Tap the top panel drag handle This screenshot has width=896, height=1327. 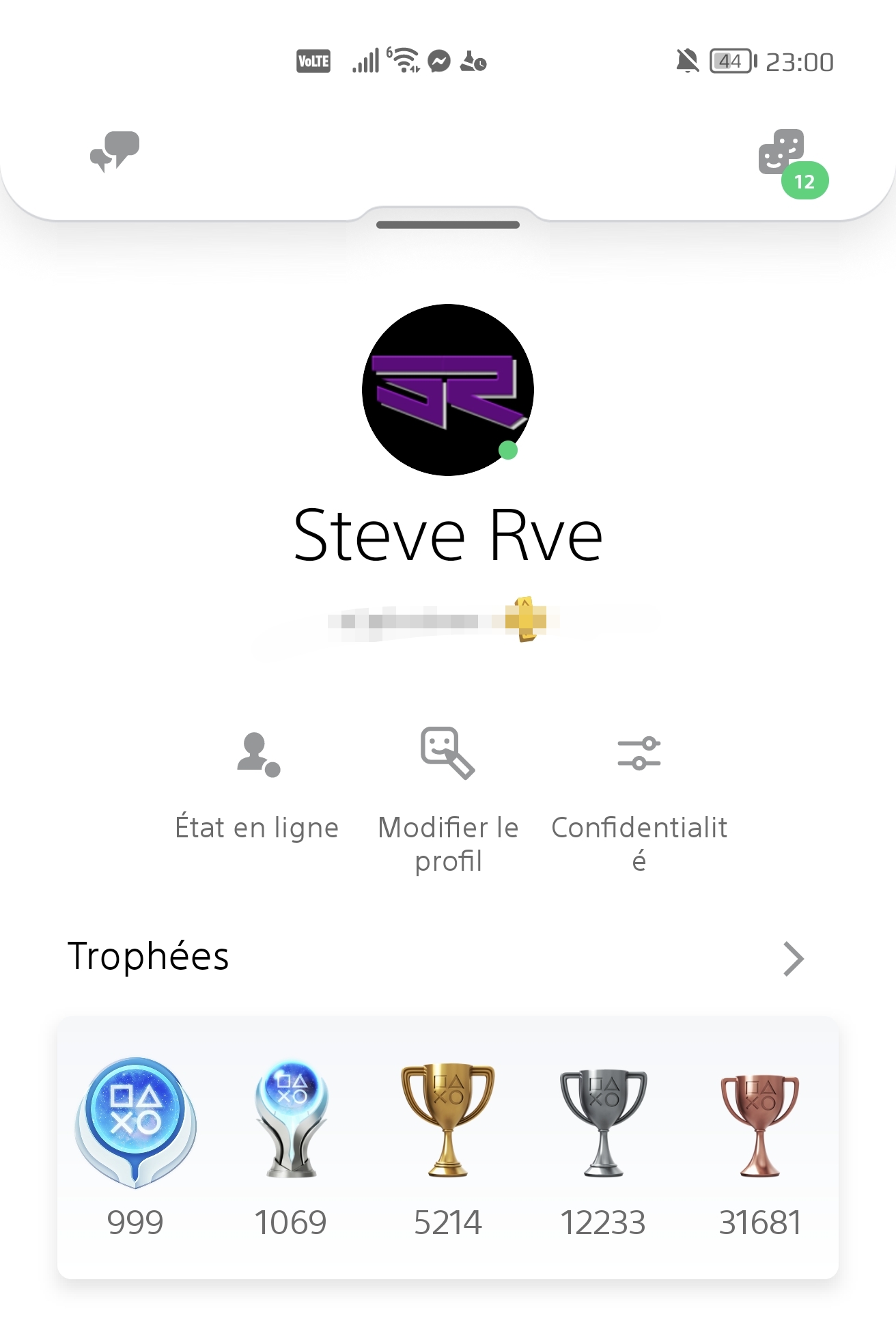coord(448,225)
